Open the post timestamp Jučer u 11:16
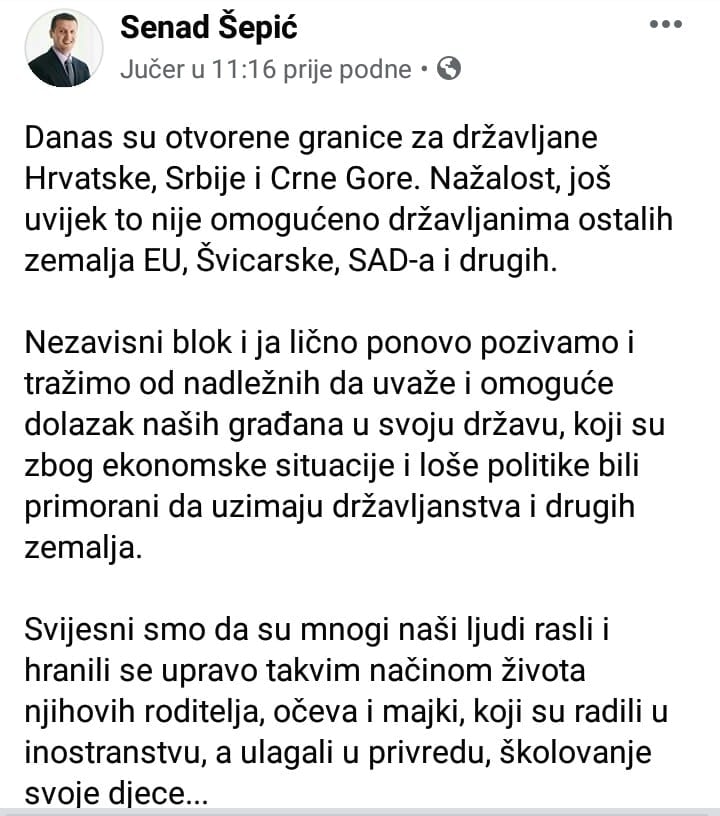The height and width of the screenshot is (816, 720). click(265, 69)
